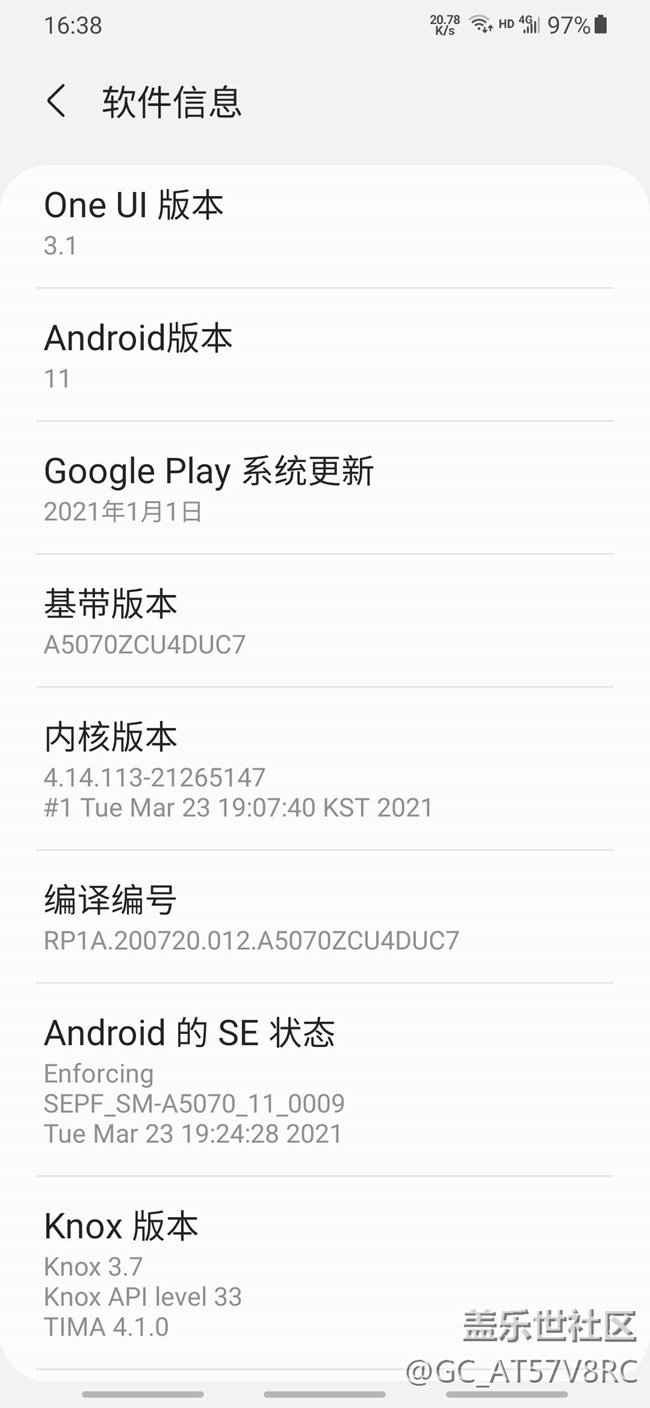Viewport: 650px width, 1408px height.
Task: Tap the One UI 版本 row
Action: pyautogui.click(x=324, y=223)
